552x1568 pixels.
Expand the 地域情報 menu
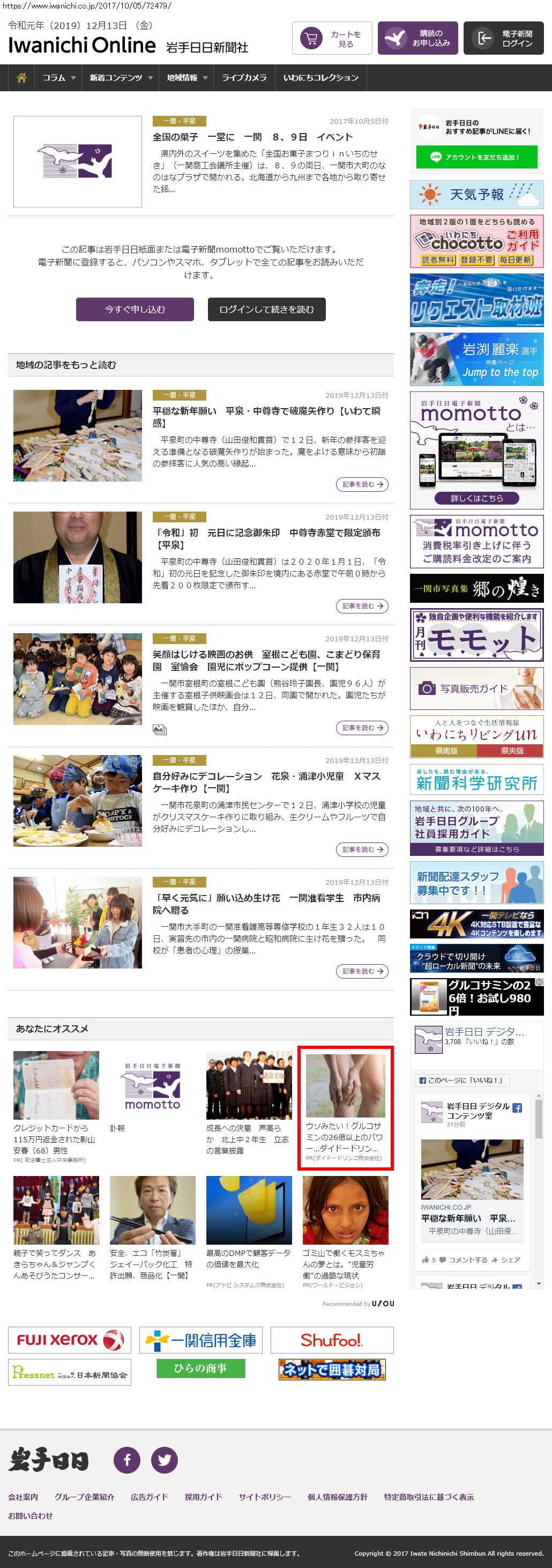tap(186, 78)
